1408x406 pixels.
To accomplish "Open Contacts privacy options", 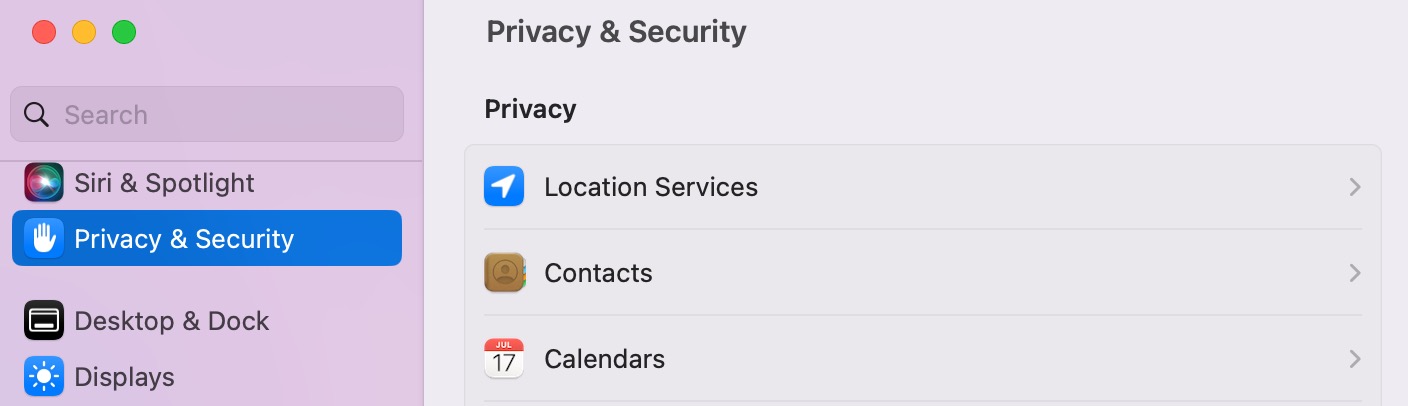I will click(x=922, y=273).
